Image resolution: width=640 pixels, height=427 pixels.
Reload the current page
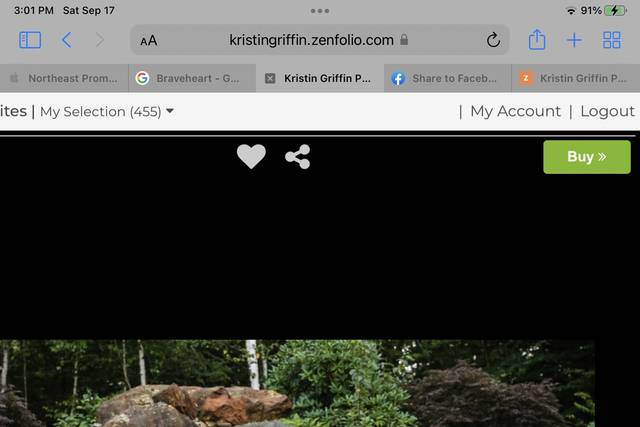click(x=493, y=40)
